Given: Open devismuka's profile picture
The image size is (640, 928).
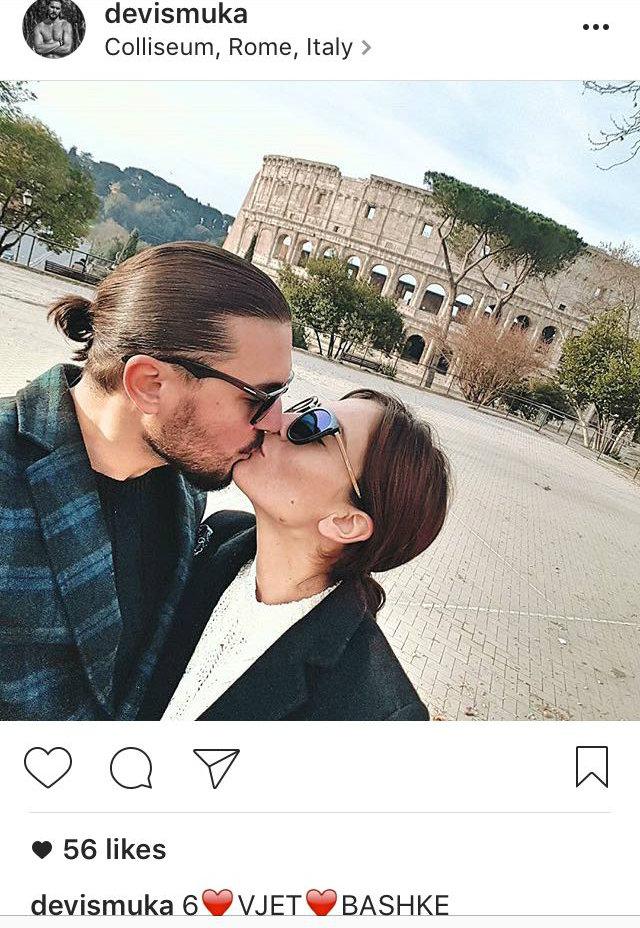Looking at the screenshot, I should coord(53,29).
